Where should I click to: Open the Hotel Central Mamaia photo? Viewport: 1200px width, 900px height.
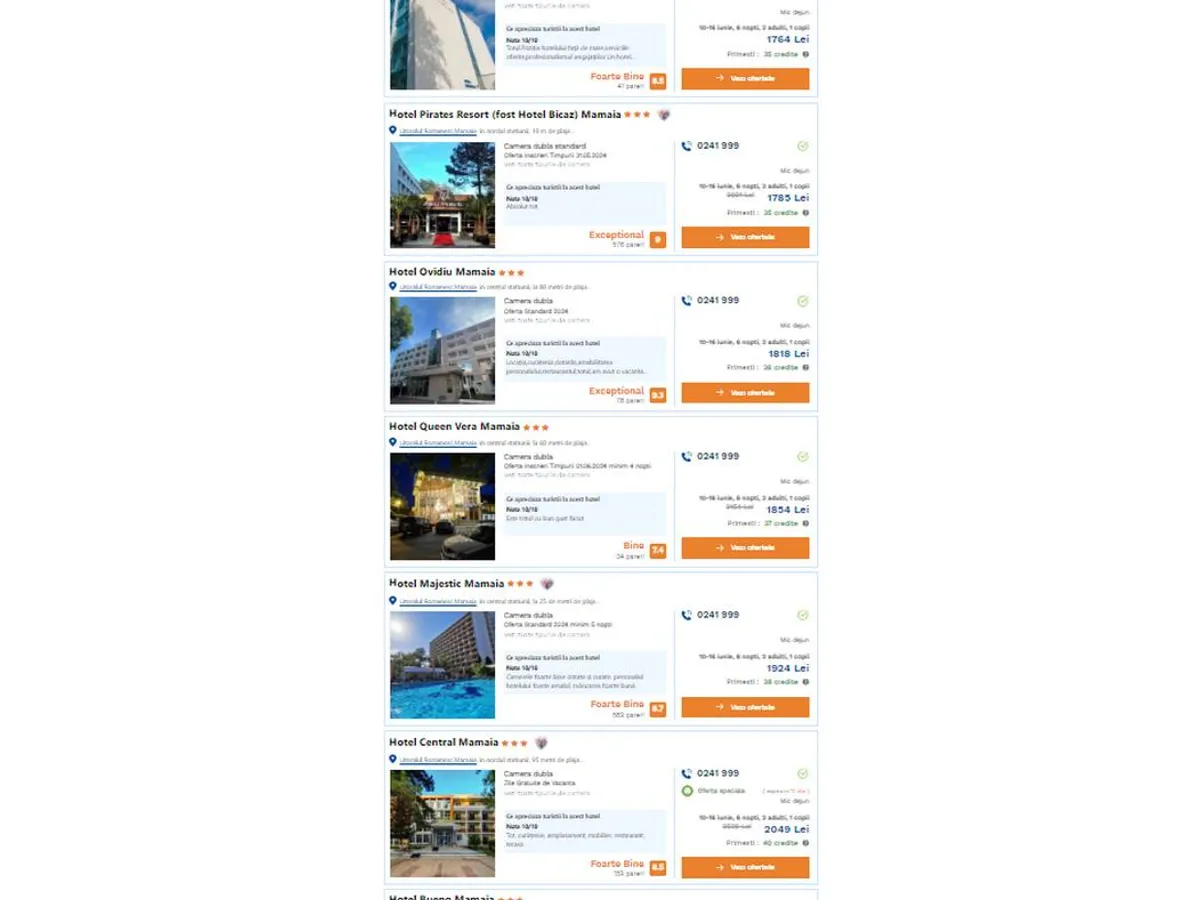[x=442, y=823]
